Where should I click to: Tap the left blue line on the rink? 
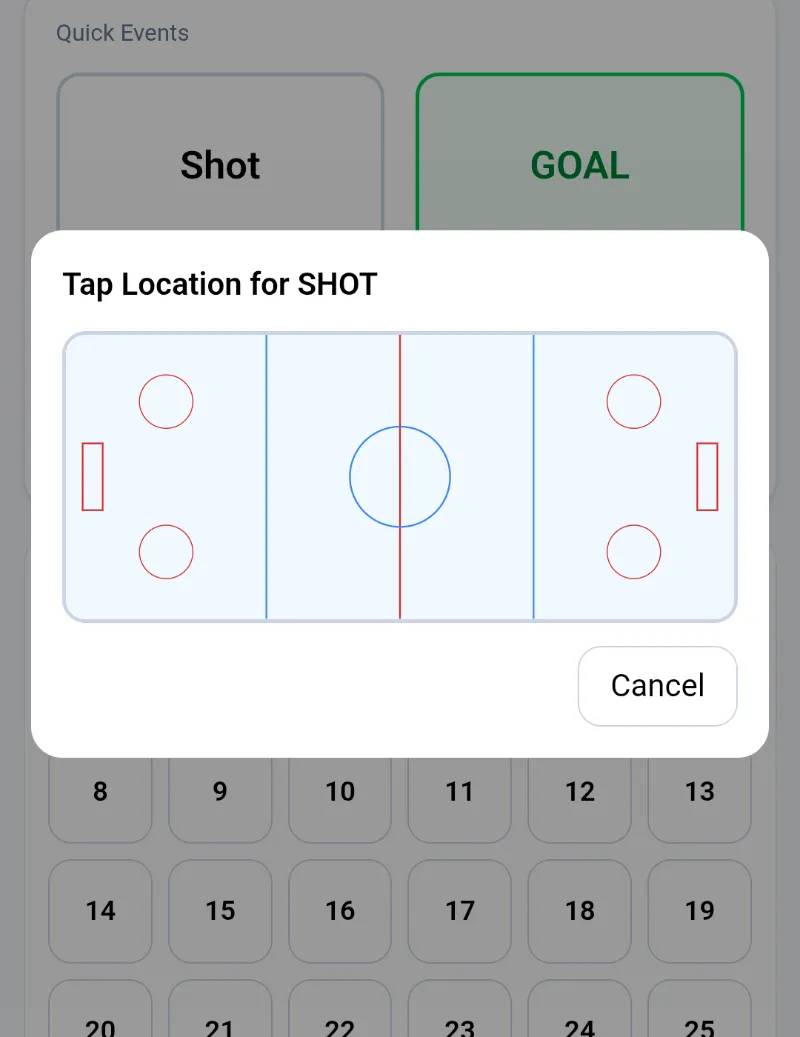pyautogui.click(x=267, y=476)
